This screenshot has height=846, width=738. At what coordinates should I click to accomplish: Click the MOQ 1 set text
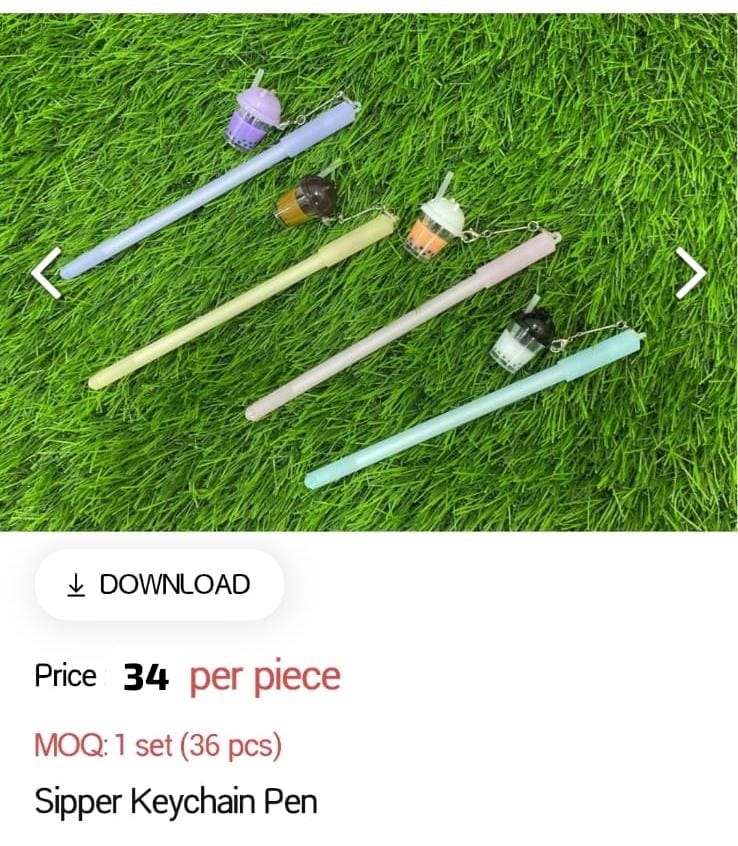[160, 746]
